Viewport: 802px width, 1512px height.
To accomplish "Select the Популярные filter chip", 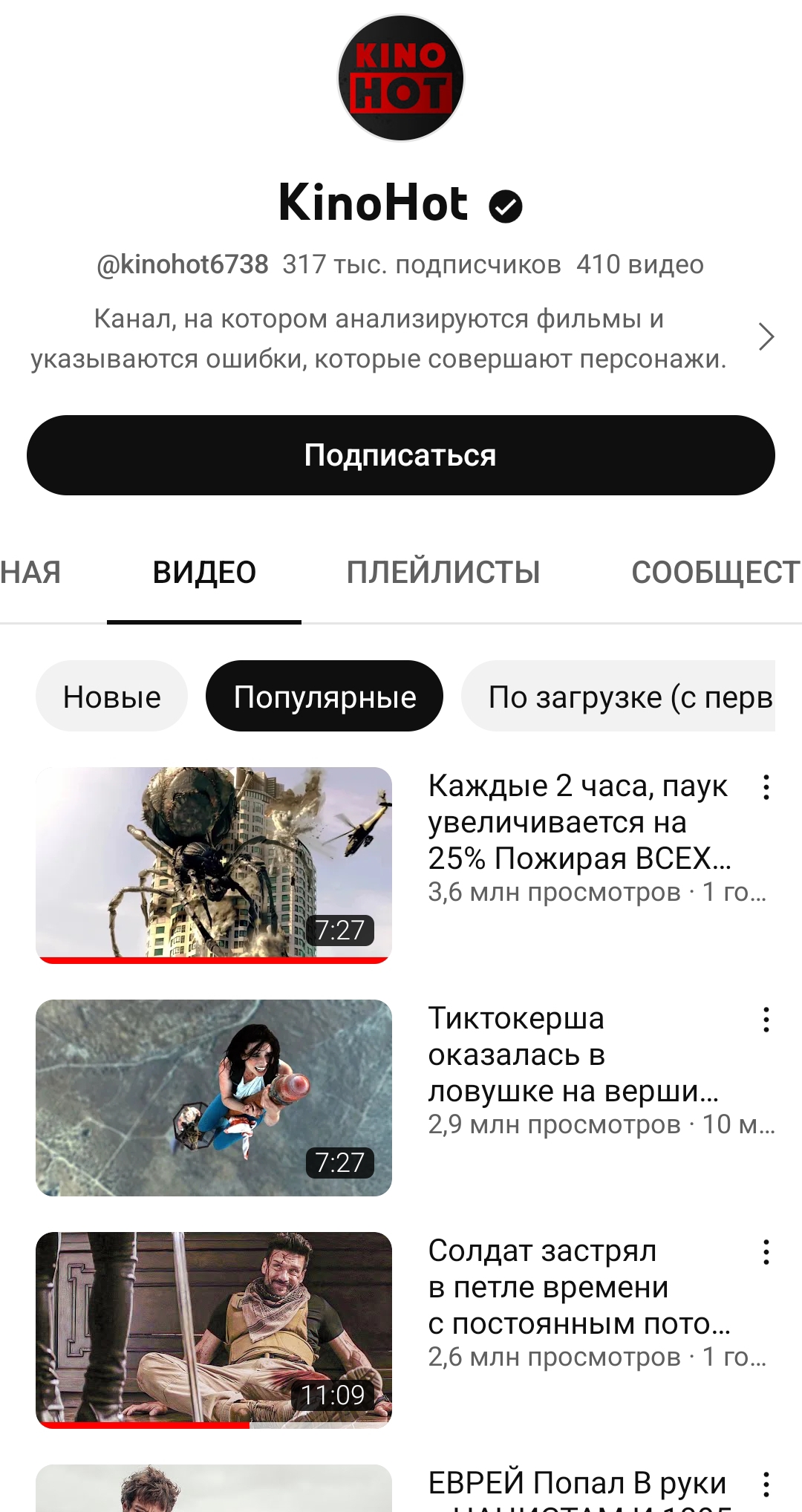I will point(325,697).
